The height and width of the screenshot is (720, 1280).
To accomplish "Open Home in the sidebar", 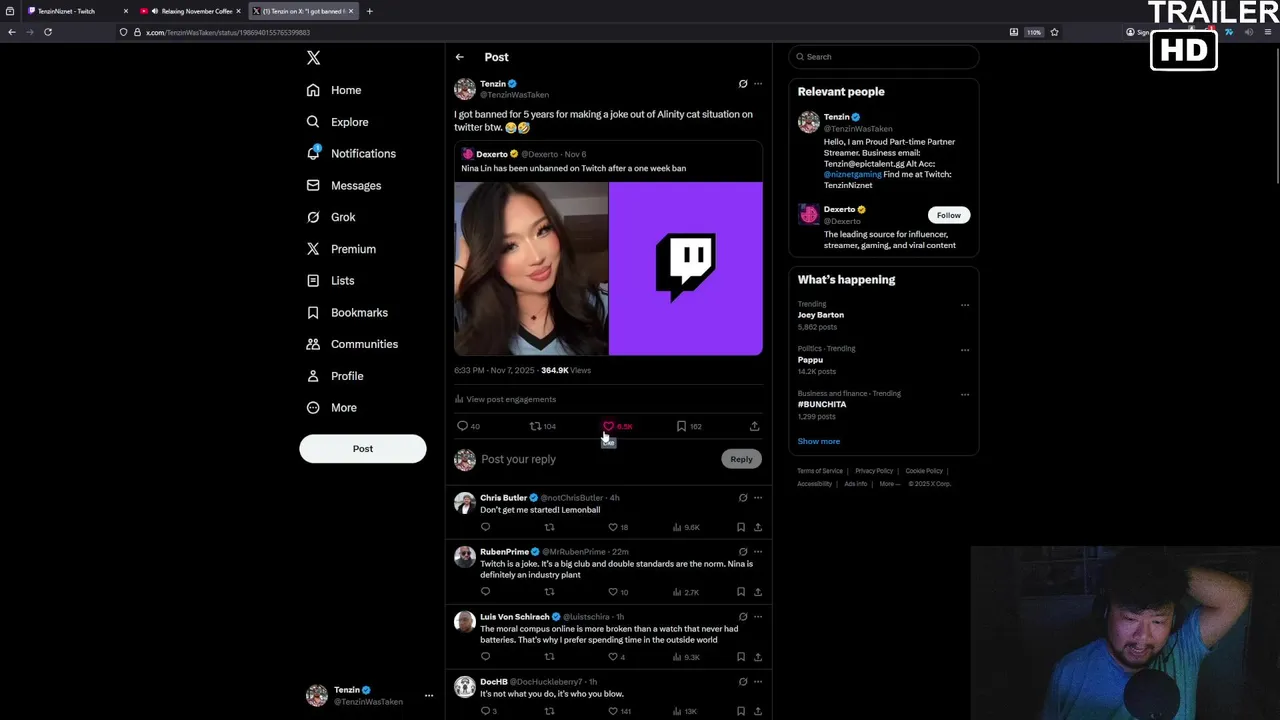I will pos(345,90).
